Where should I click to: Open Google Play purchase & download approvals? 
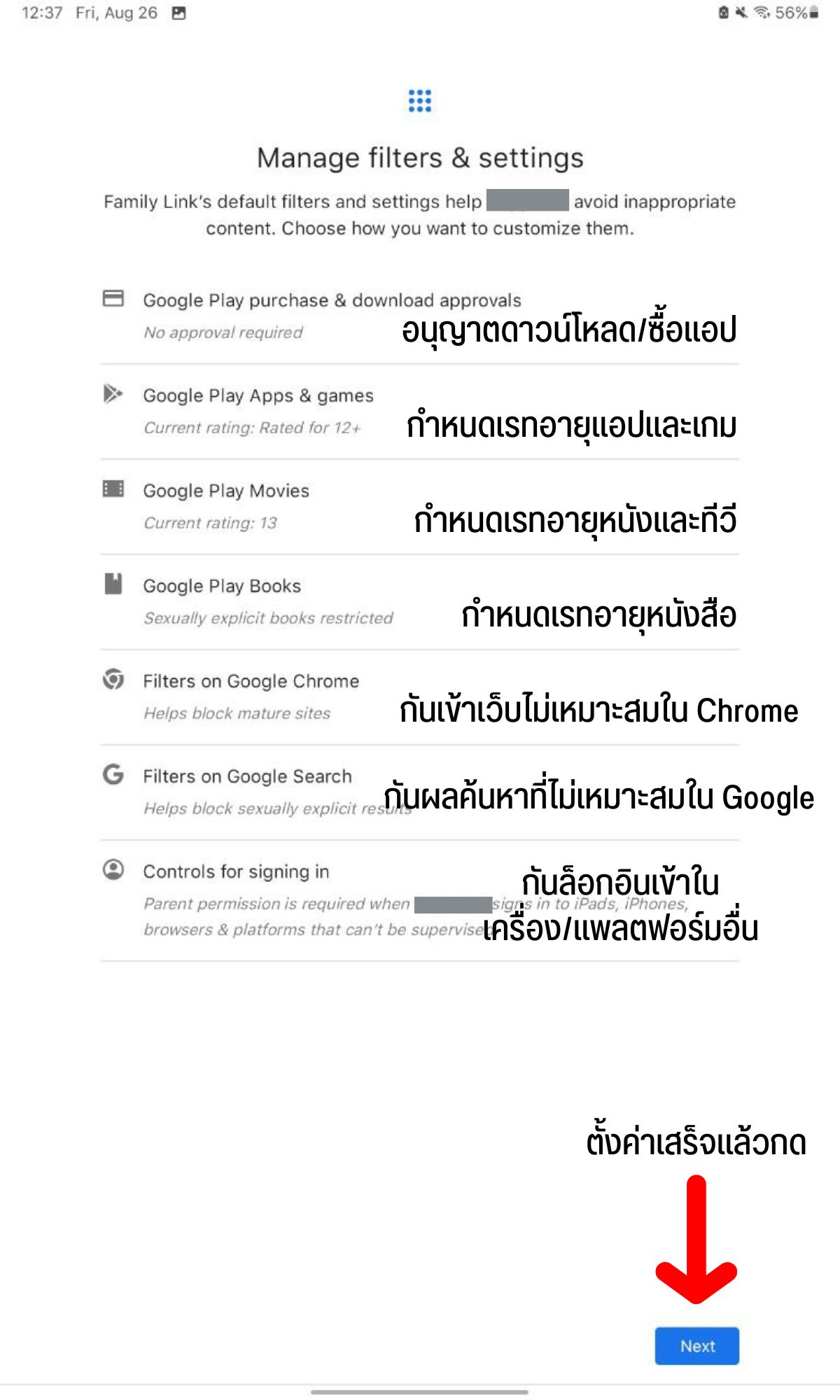click(332, 301)
